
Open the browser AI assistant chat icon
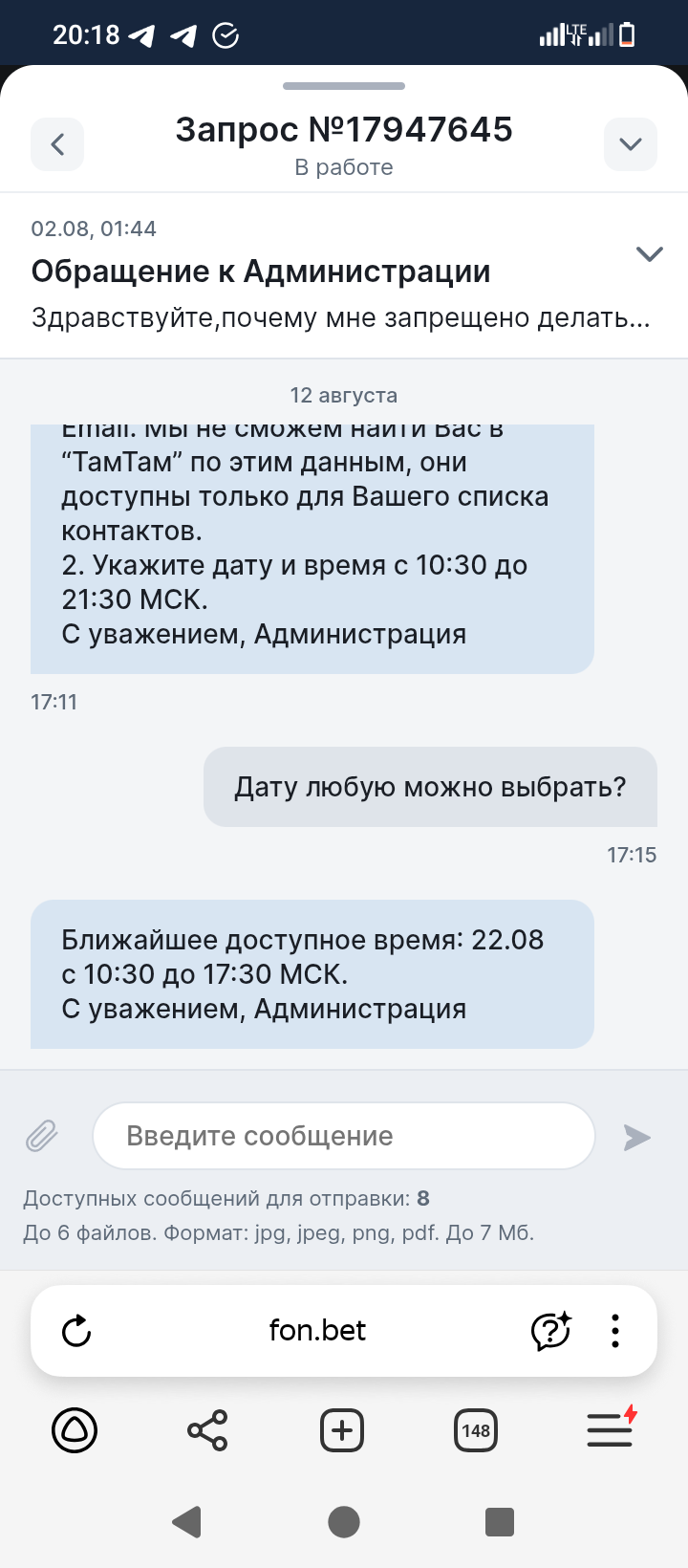[x=550, y=1331]
